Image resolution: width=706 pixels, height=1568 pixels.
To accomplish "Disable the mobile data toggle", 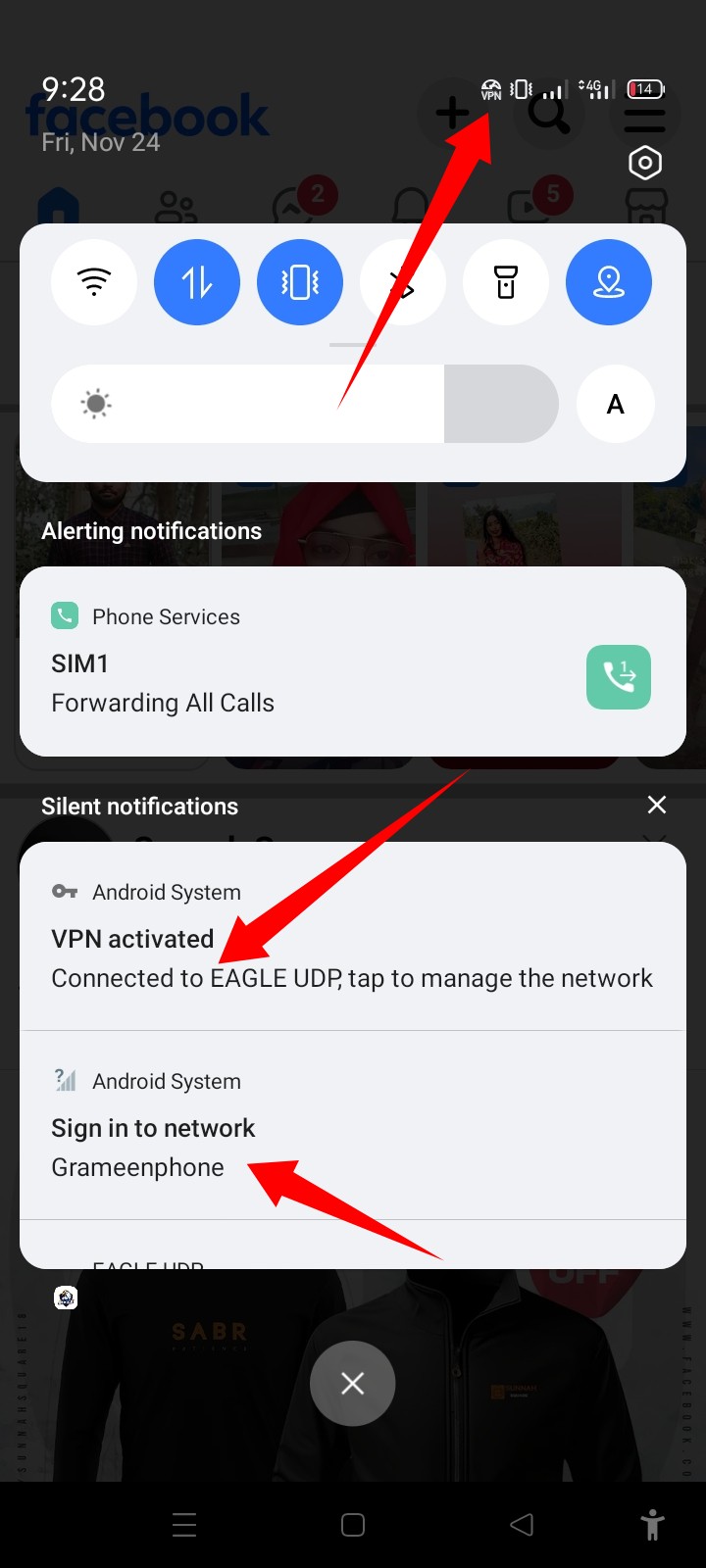I will click(197, 282).
